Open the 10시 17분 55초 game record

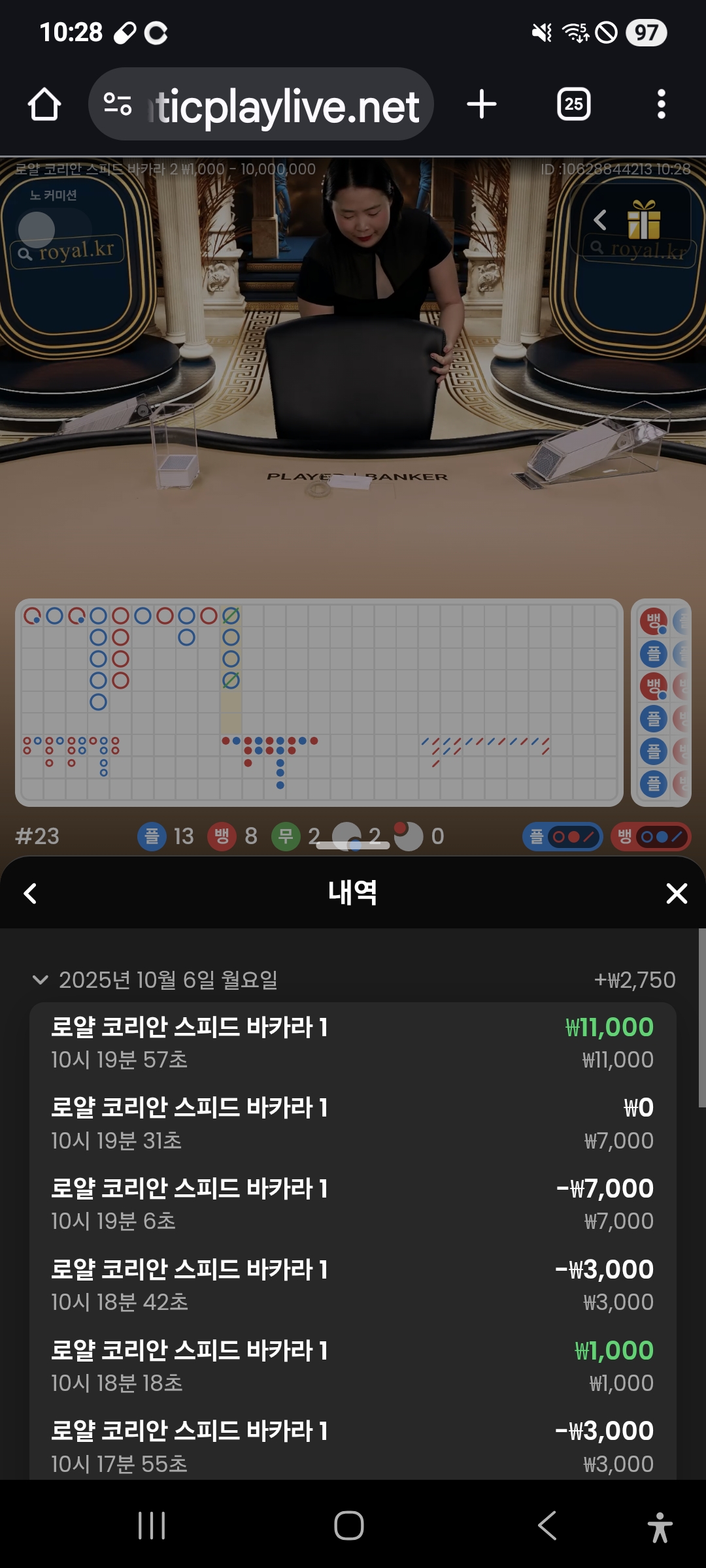[353, 1446]
